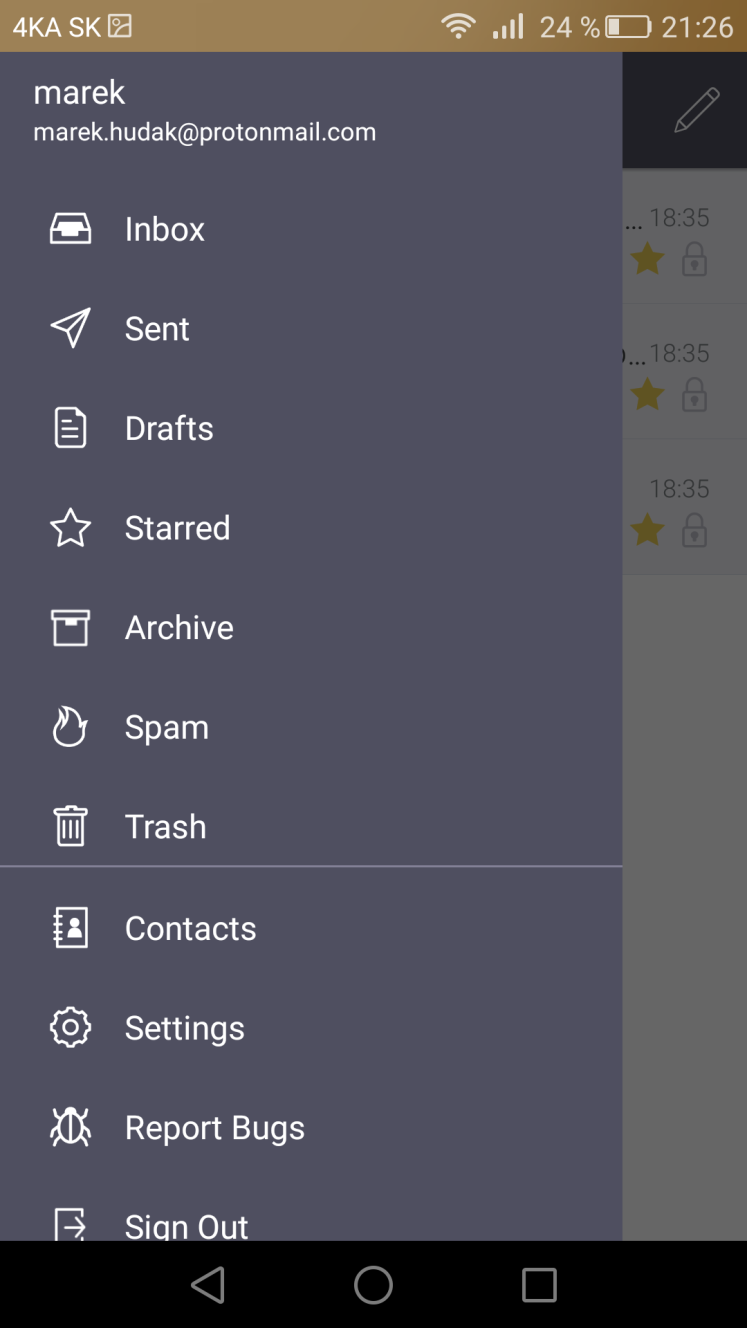
Task: Show Starred emails
Action: [x=311, y=528]
